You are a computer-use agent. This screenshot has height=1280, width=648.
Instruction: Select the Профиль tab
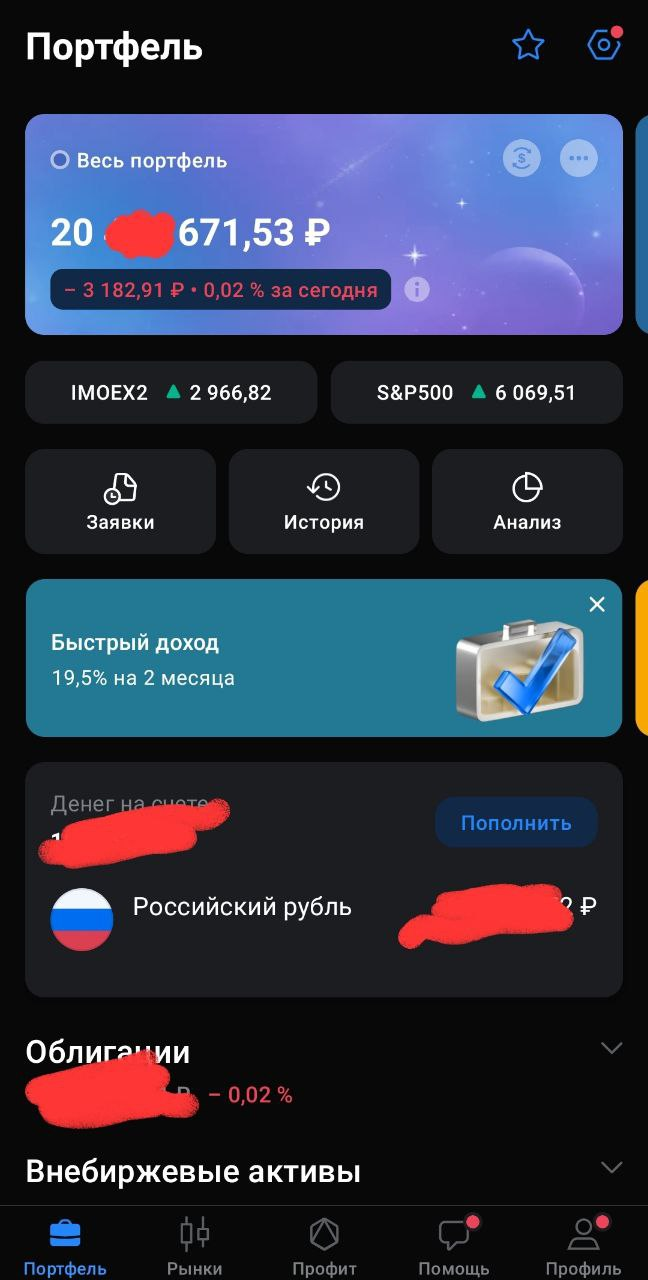[583, 1245]
